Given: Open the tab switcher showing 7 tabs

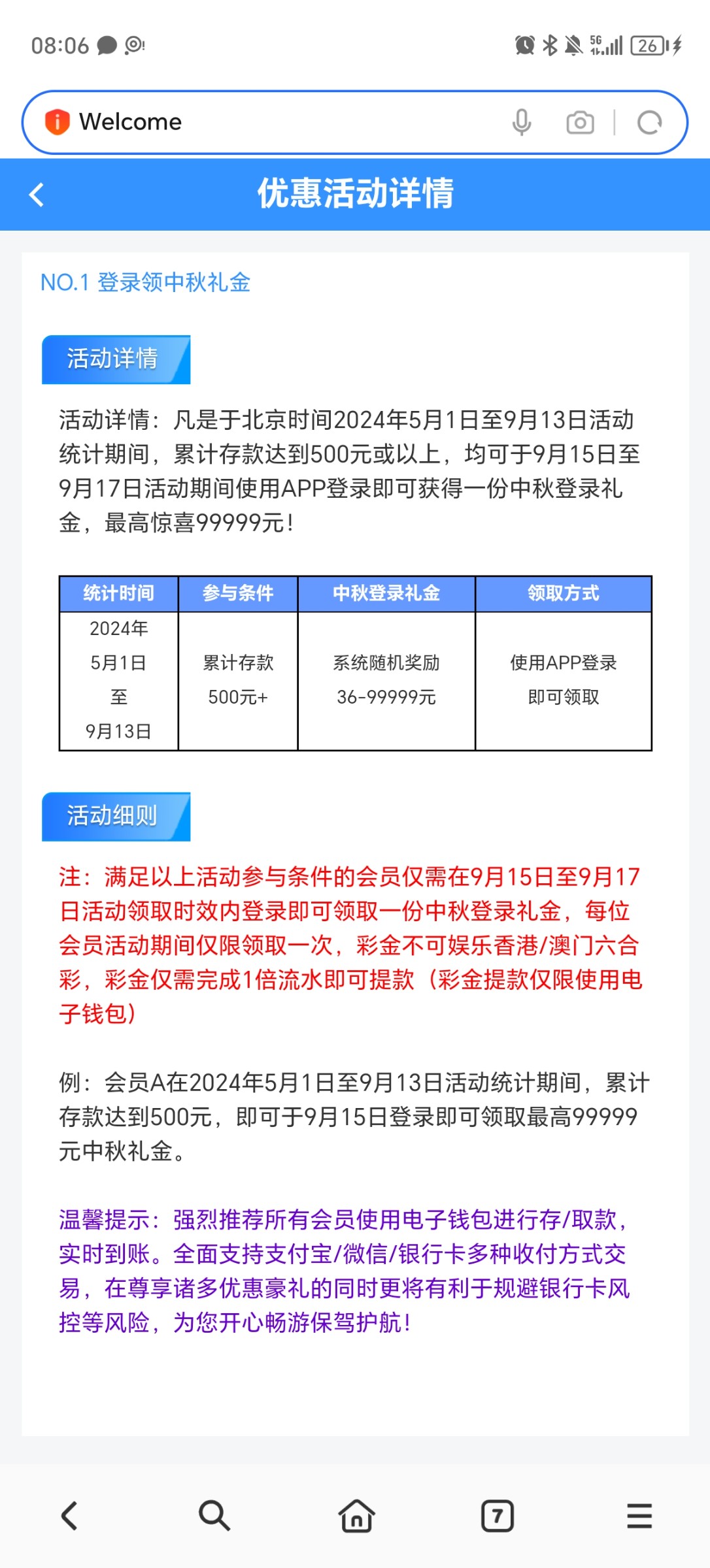Looking at the screenshot, I should pyautogui.click(x=498, y=1516).
